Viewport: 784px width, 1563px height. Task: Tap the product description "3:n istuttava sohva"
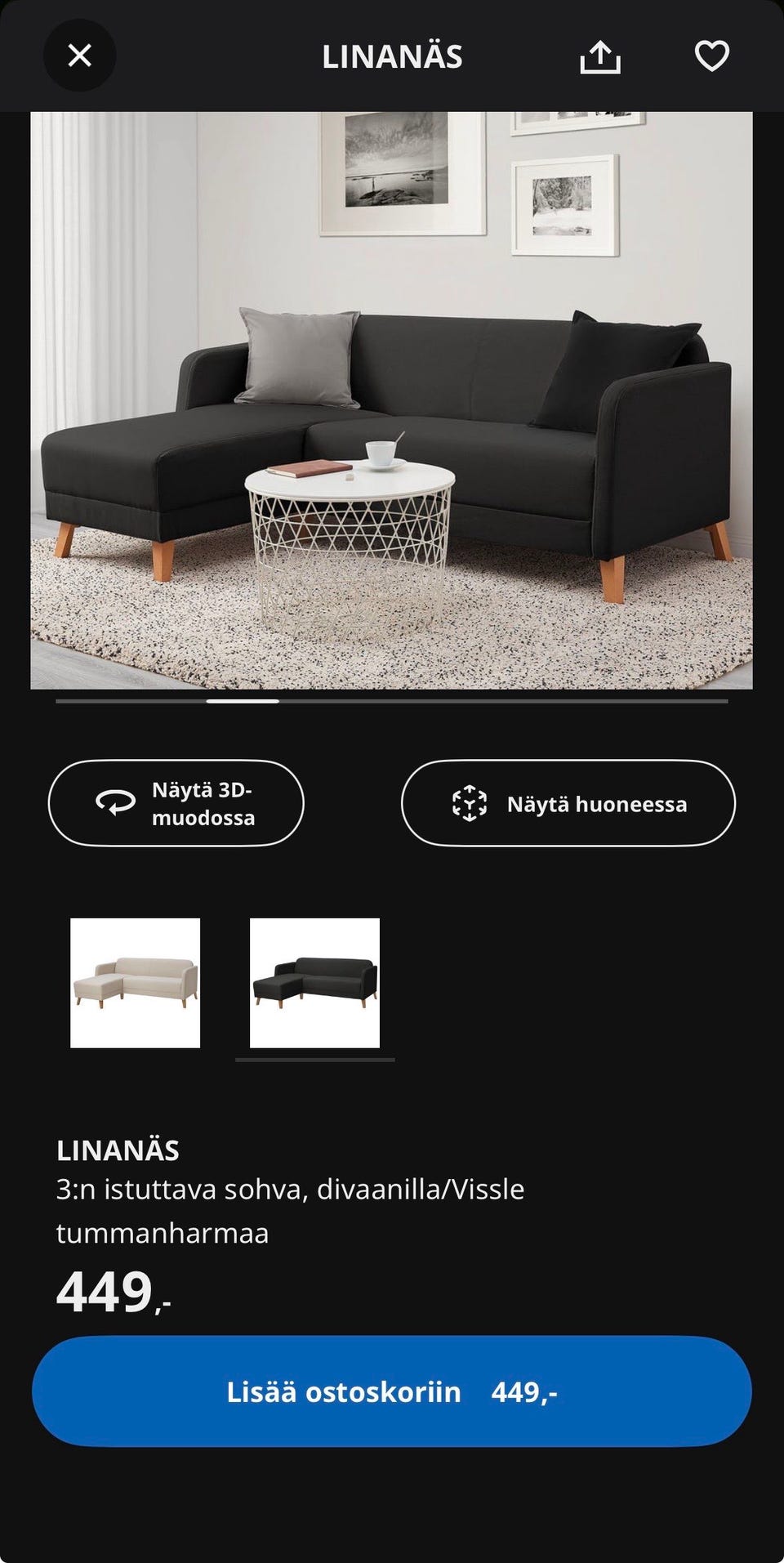(x=290, y=1190)
